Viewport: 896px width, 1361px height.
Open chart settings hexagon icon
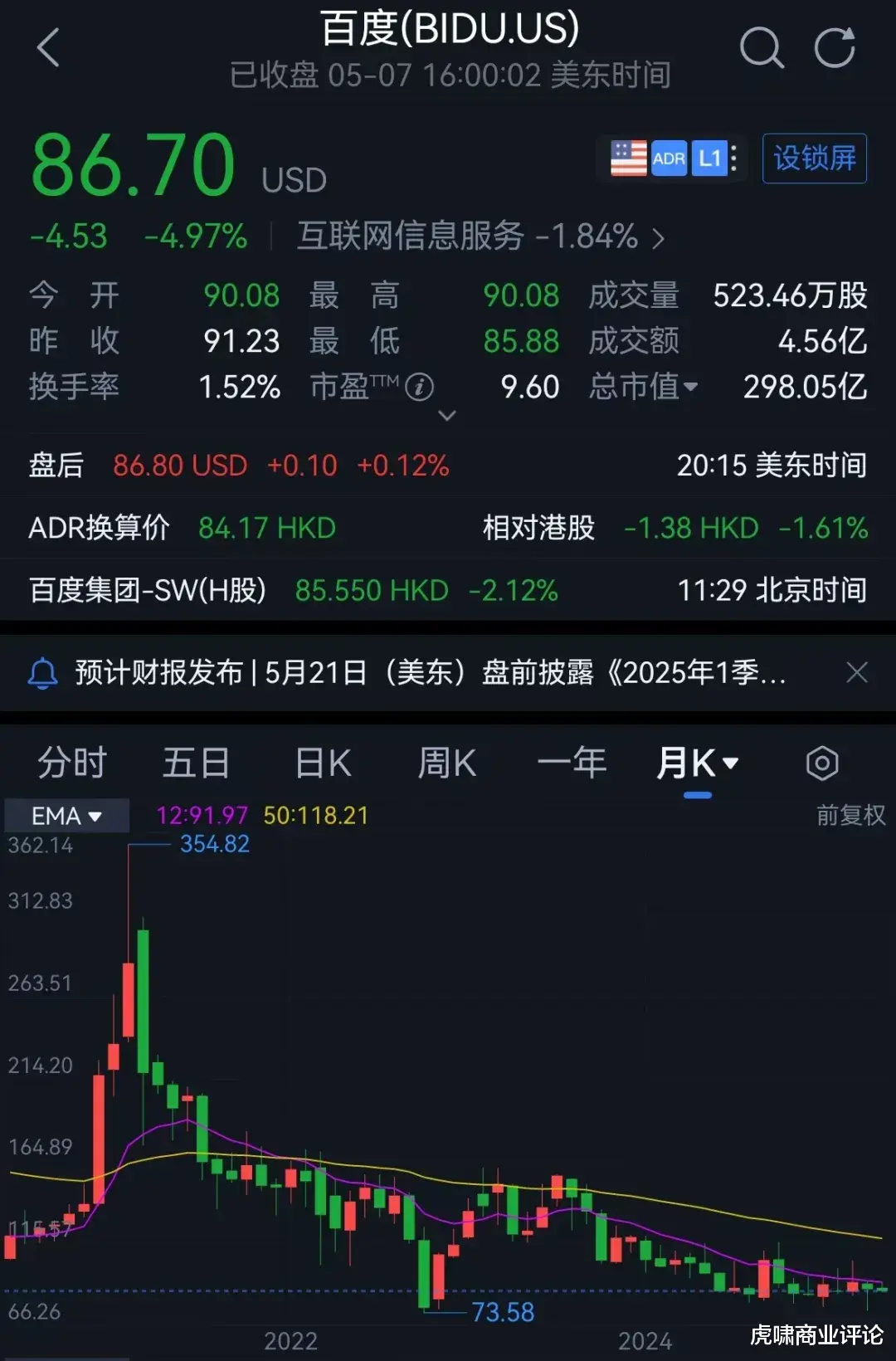tap(822, 763)
